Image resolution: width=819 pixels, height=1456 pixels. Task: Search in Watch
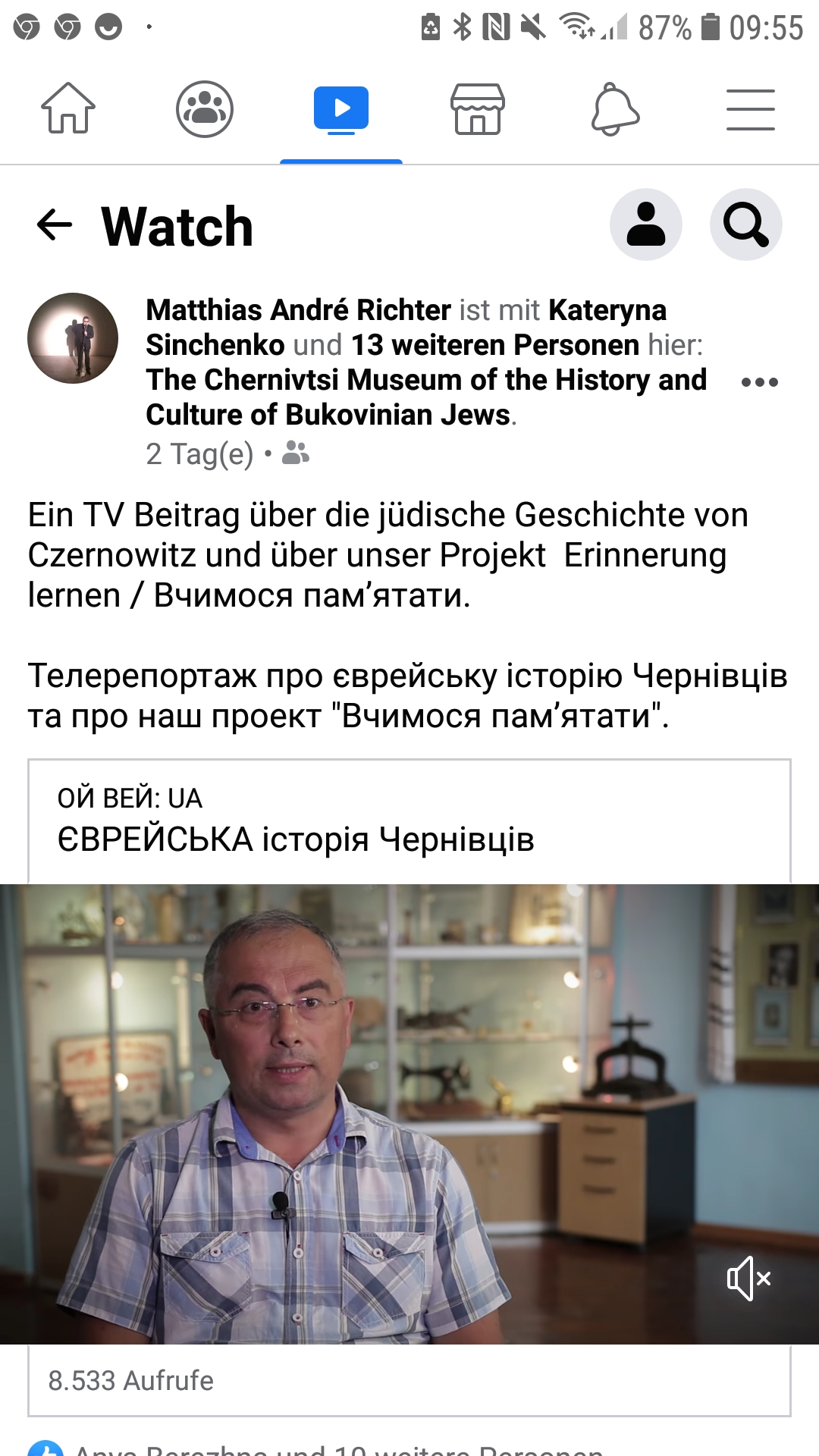coord(745,224)
